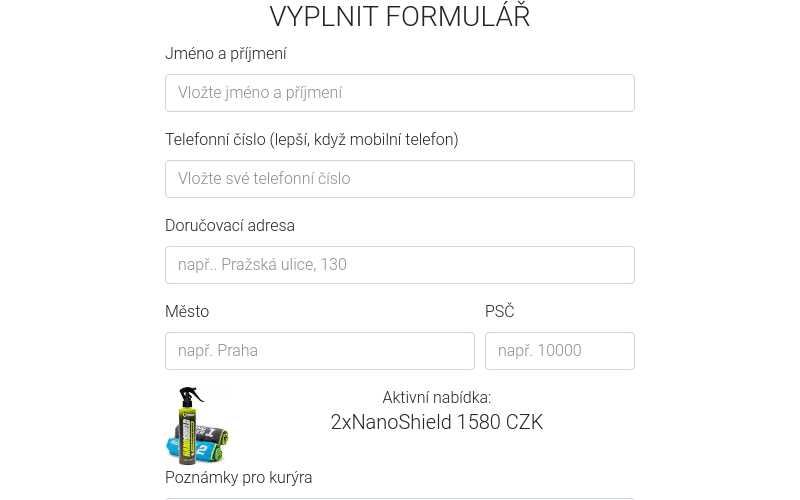800x500 pixels.
Task: Focus the Telefonní číslo input field
Action: click(399, 179)
